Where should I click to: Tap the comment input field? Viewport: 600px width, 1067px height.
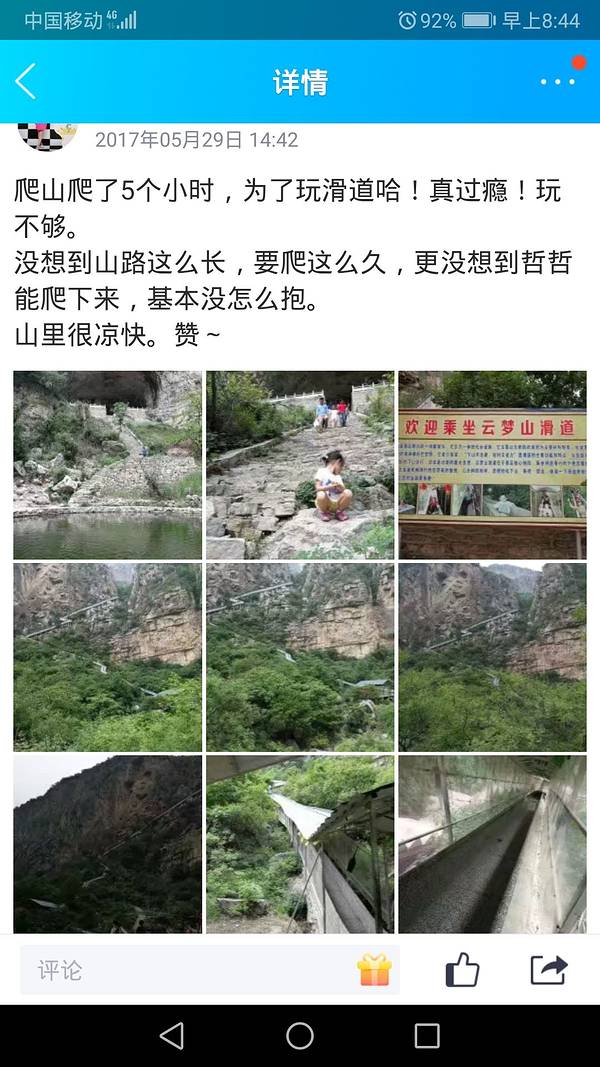click(185, 970)
